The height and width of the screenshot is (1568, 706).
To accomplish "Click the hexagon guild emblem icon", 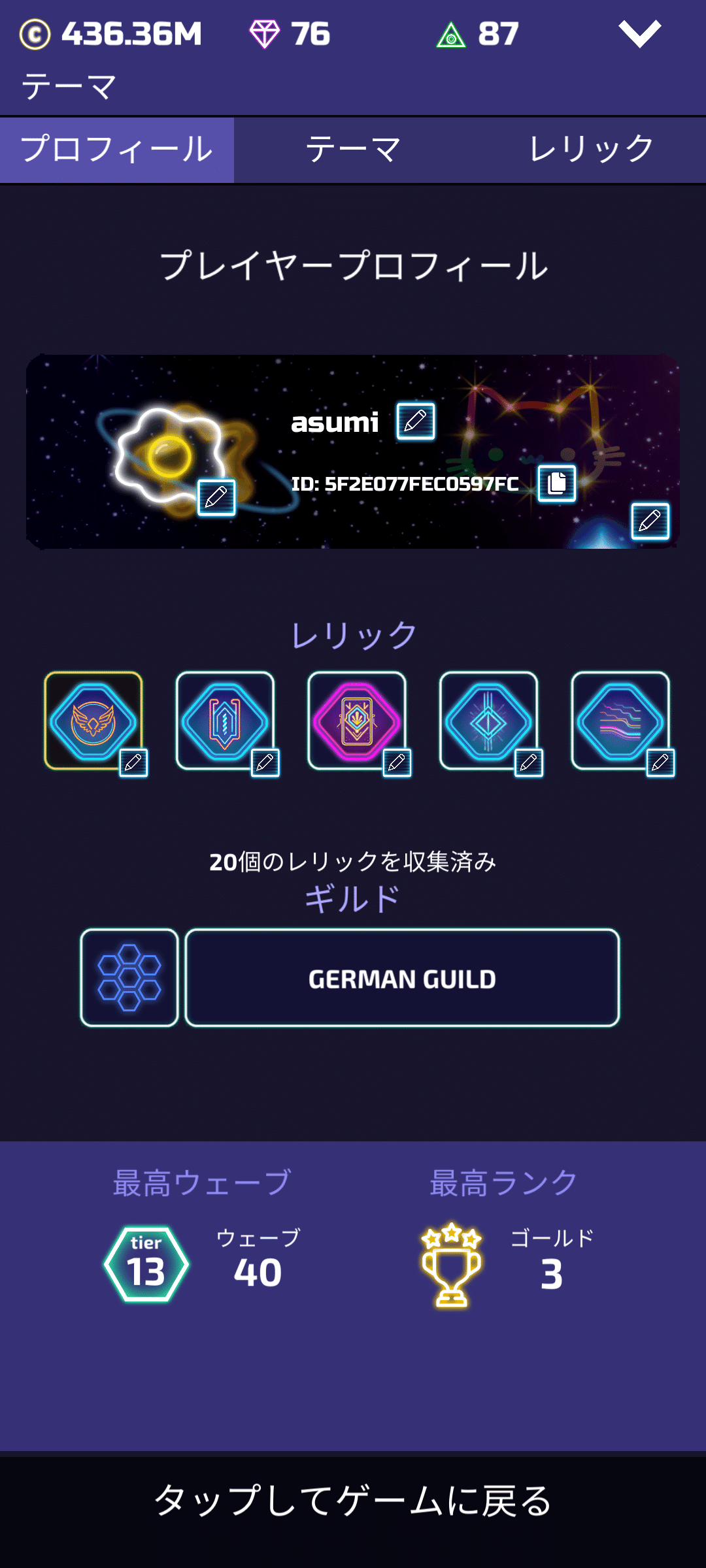I will point(129,978).
